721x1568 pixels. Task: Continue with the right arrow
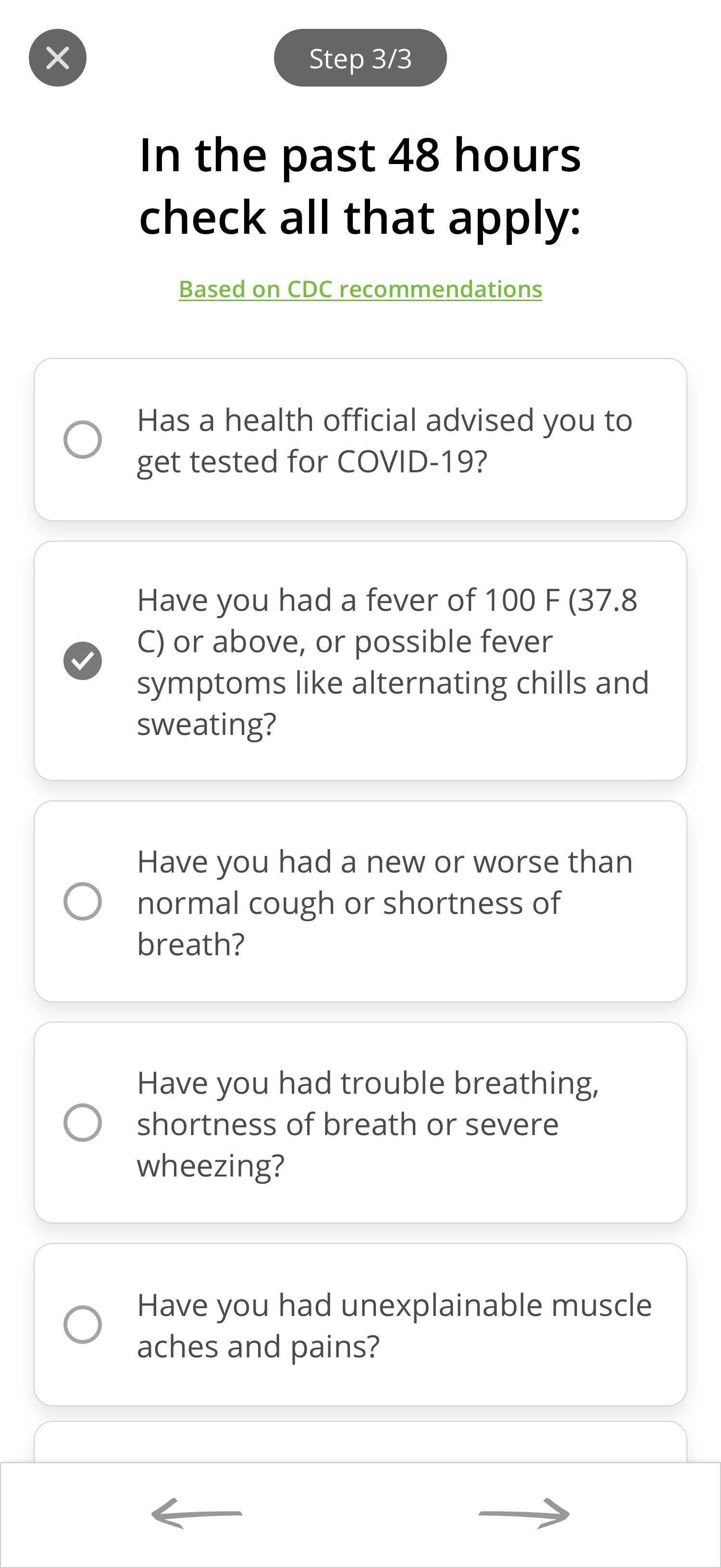click(x=524, y=1513)
